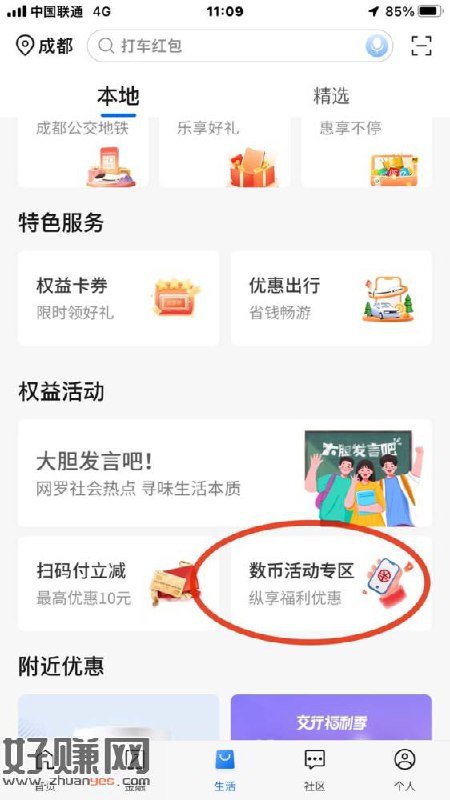Viewport: 450px width, 800px height.
Task: Open the 成都 city location selector
Action: tap(45, 46)
